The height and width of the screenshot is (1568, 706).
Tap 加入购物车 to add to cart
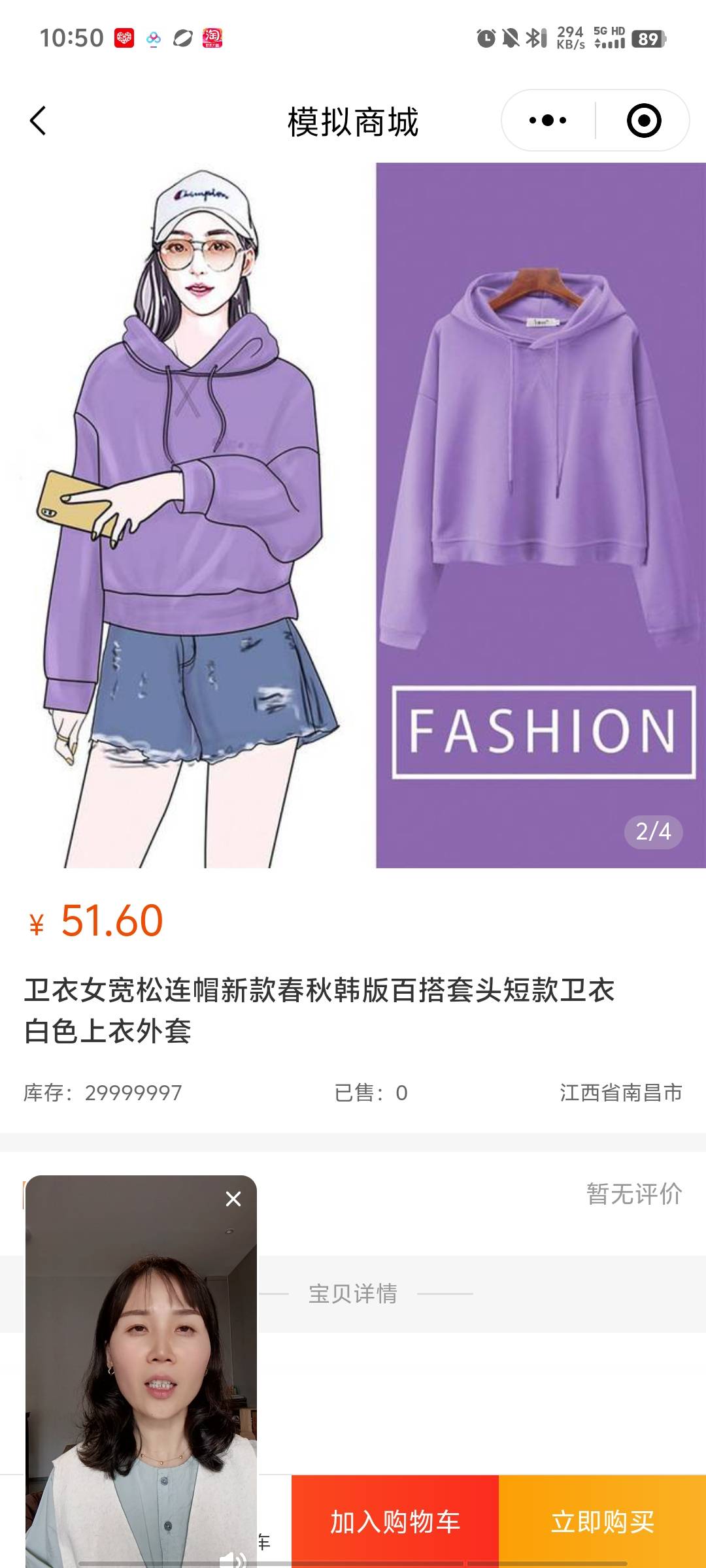pyautogui.click(x=395, y=1521)
